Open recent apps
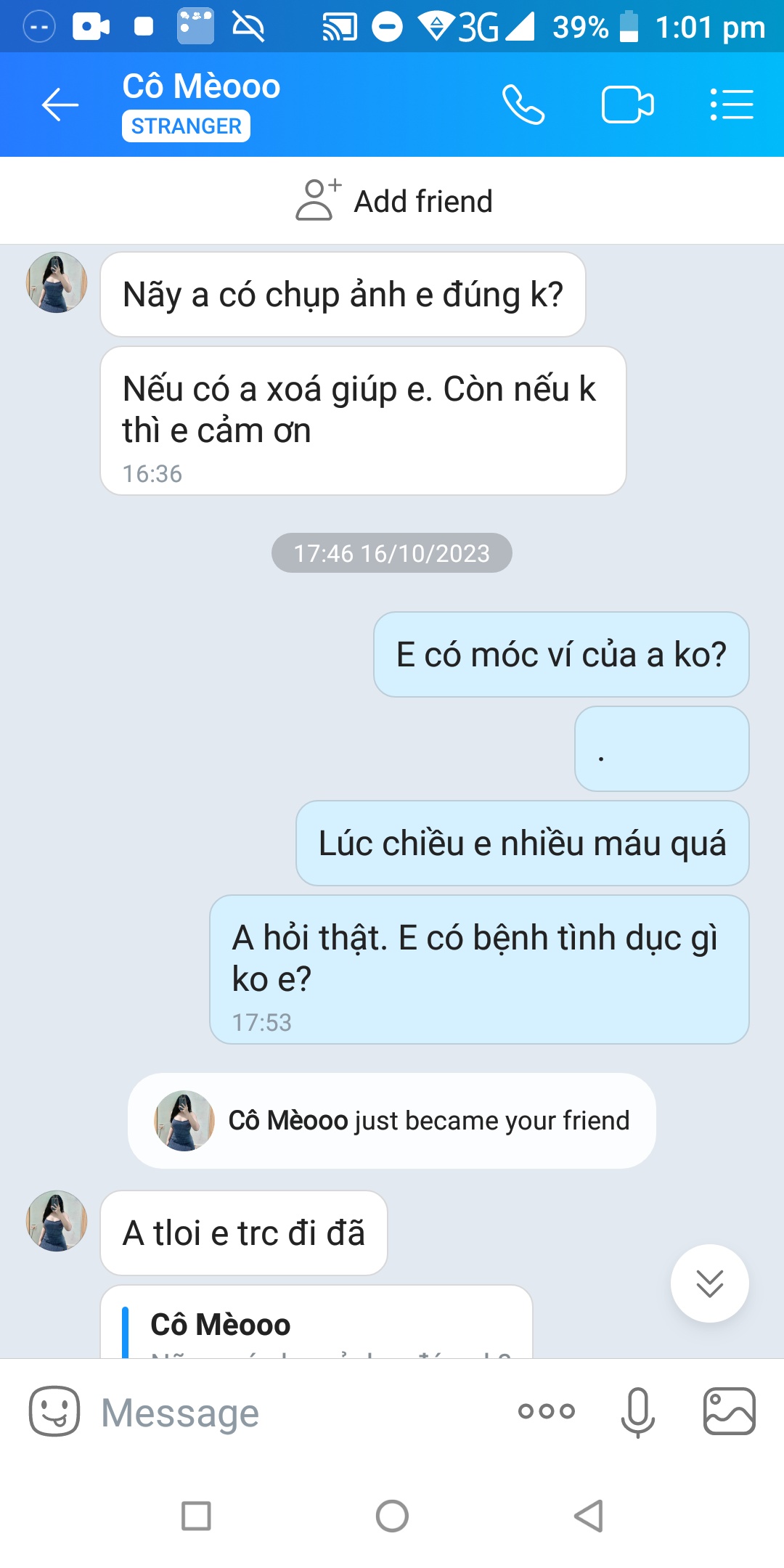Viewport: 784px width, 1568px height. coord(196,1516)
